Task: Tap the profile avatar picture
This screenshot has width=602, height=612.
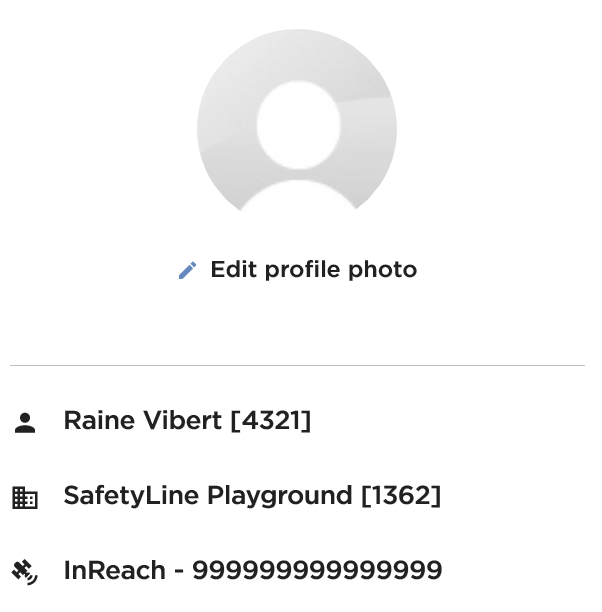Action: tap(297, 128)
